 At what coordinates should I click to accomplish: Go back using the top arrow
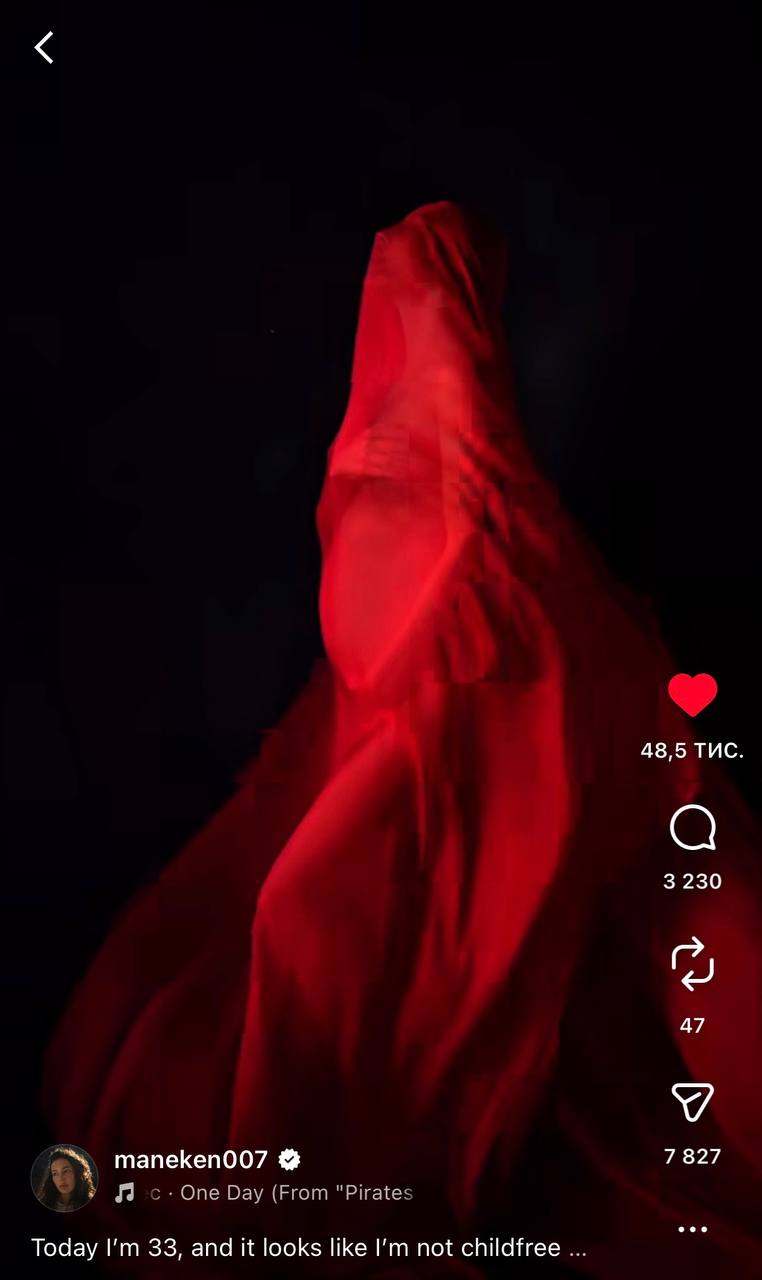point(44,47)
